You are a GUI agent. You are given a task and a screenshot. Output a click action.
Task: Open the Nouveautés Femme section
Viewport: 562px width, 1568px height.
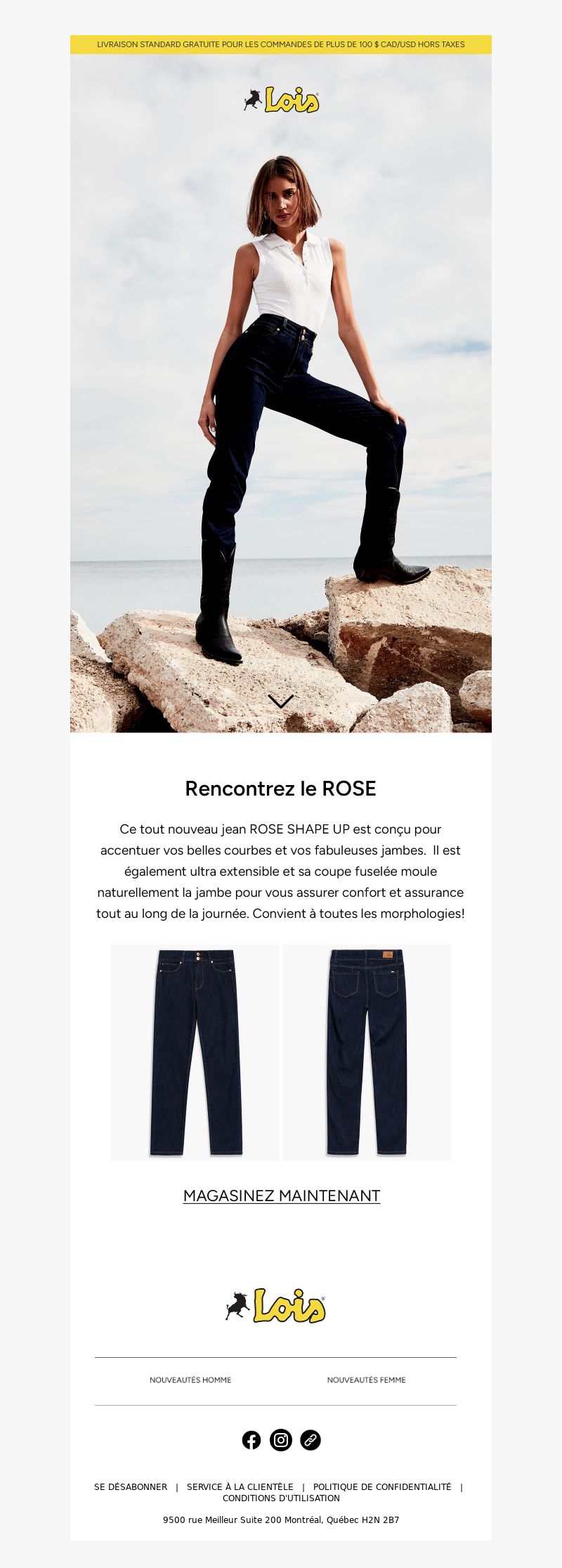tap(366, 1380)
